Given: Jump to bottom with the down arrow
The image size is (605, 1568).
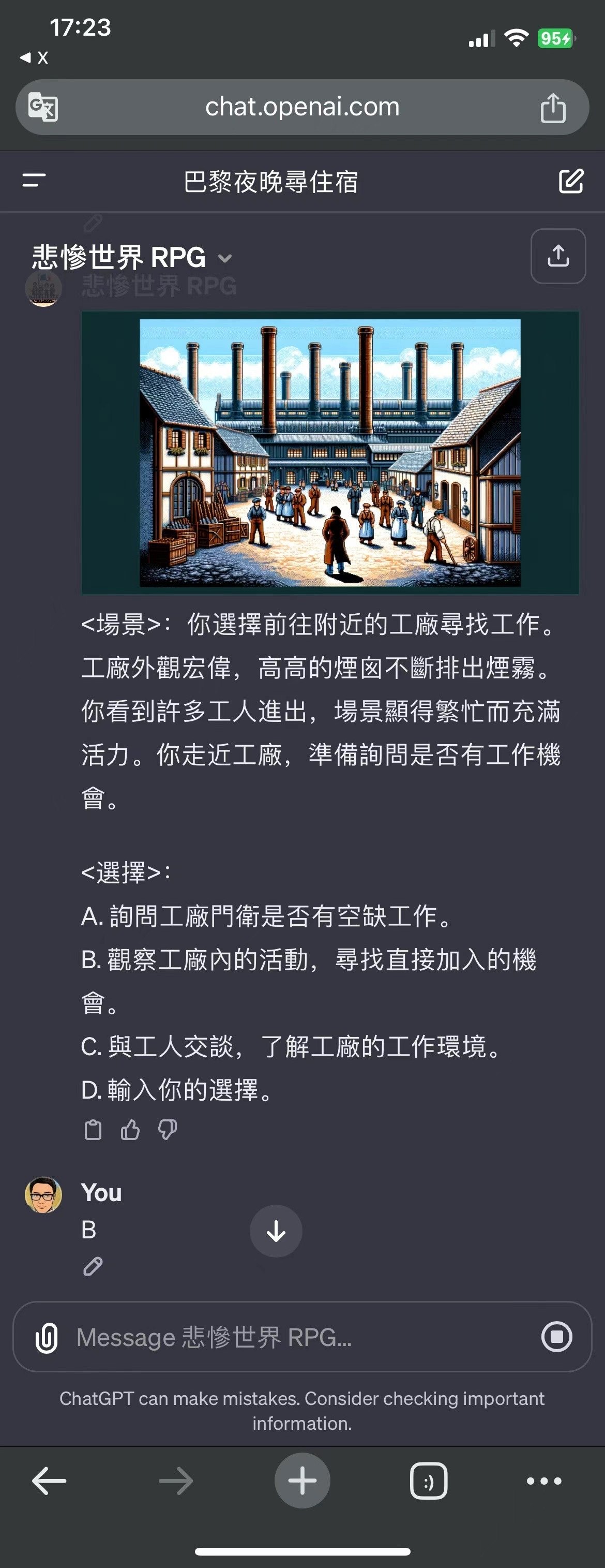Looking at the screenshot, I should click(276, 1232).
